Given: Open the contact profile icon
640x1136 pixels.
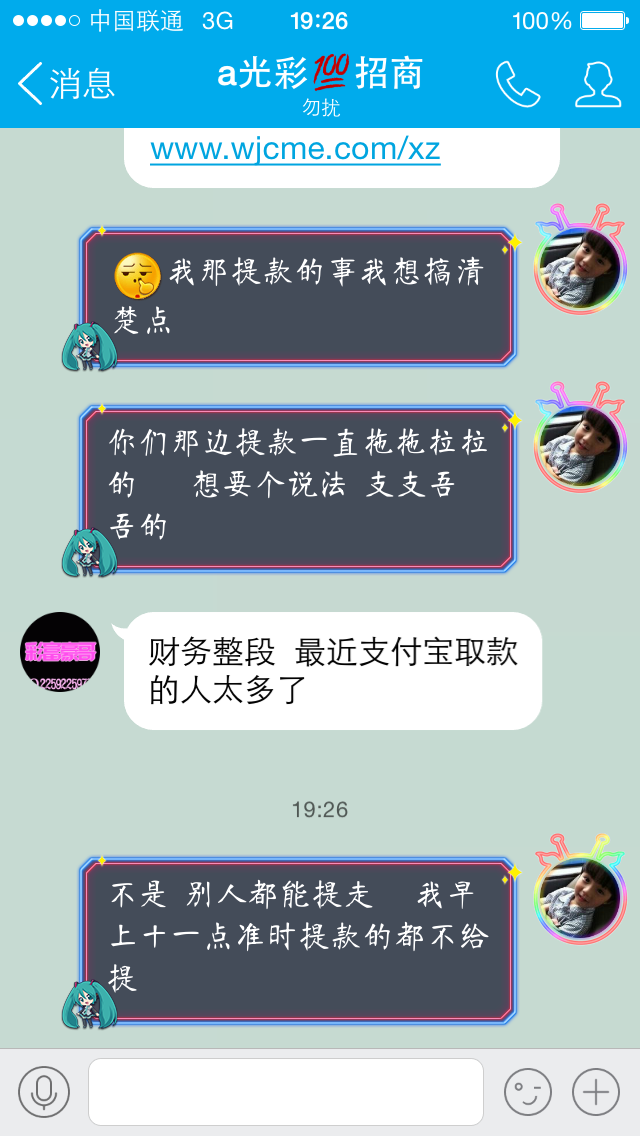Looking at the screenshot, I should [x=598, y=84].
